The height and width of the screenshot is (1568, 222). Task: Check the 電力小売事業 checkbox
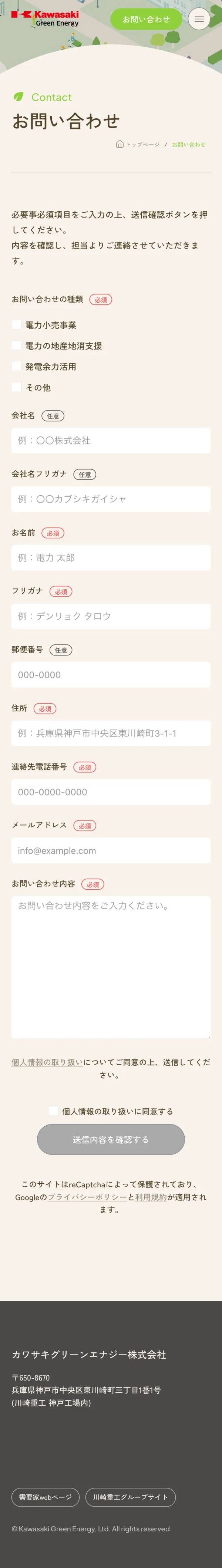(x=16, y=324)
